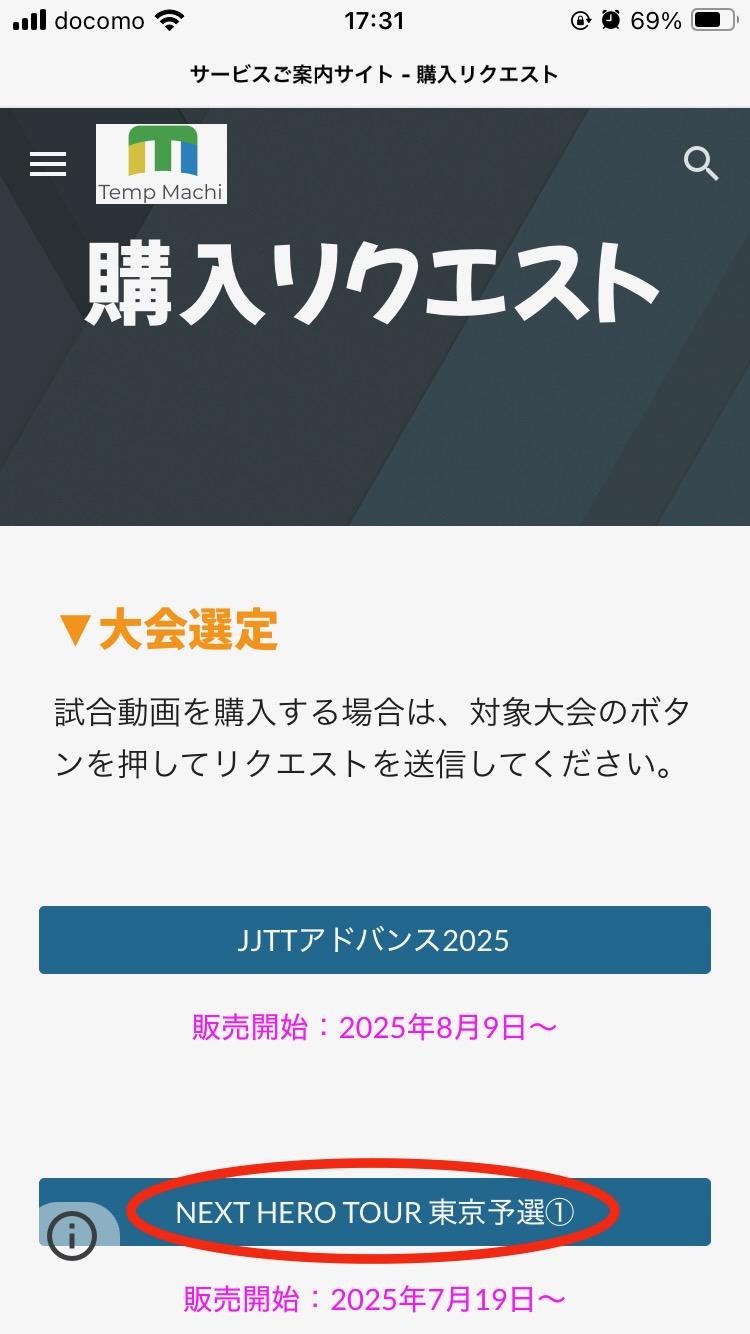The width and height of the screenshot is (750, 1334).
Task: Tap the search magnifier icon
Action: [x=701, y=164]
